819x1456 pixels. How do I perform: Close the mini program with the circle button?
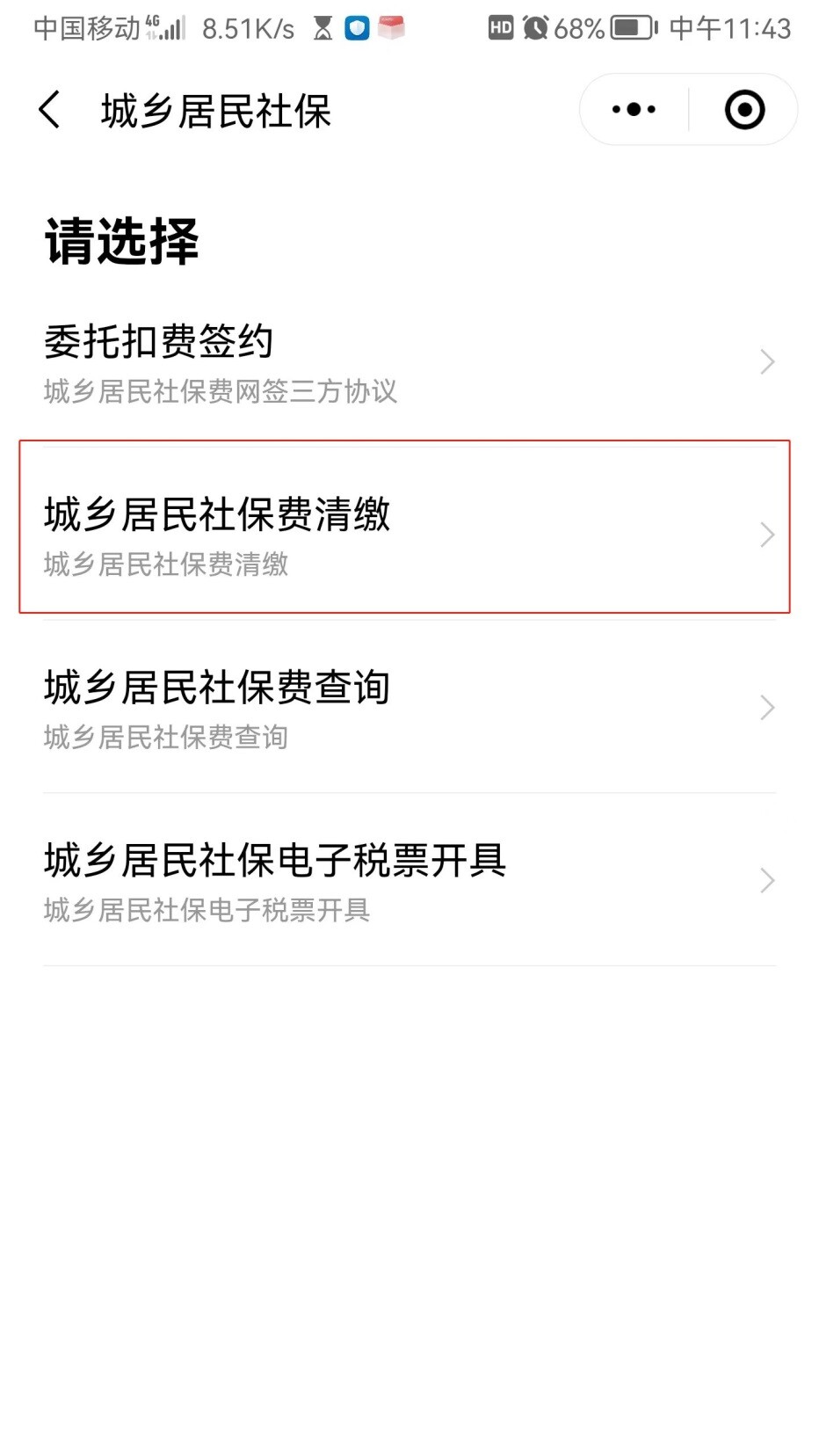744,110
